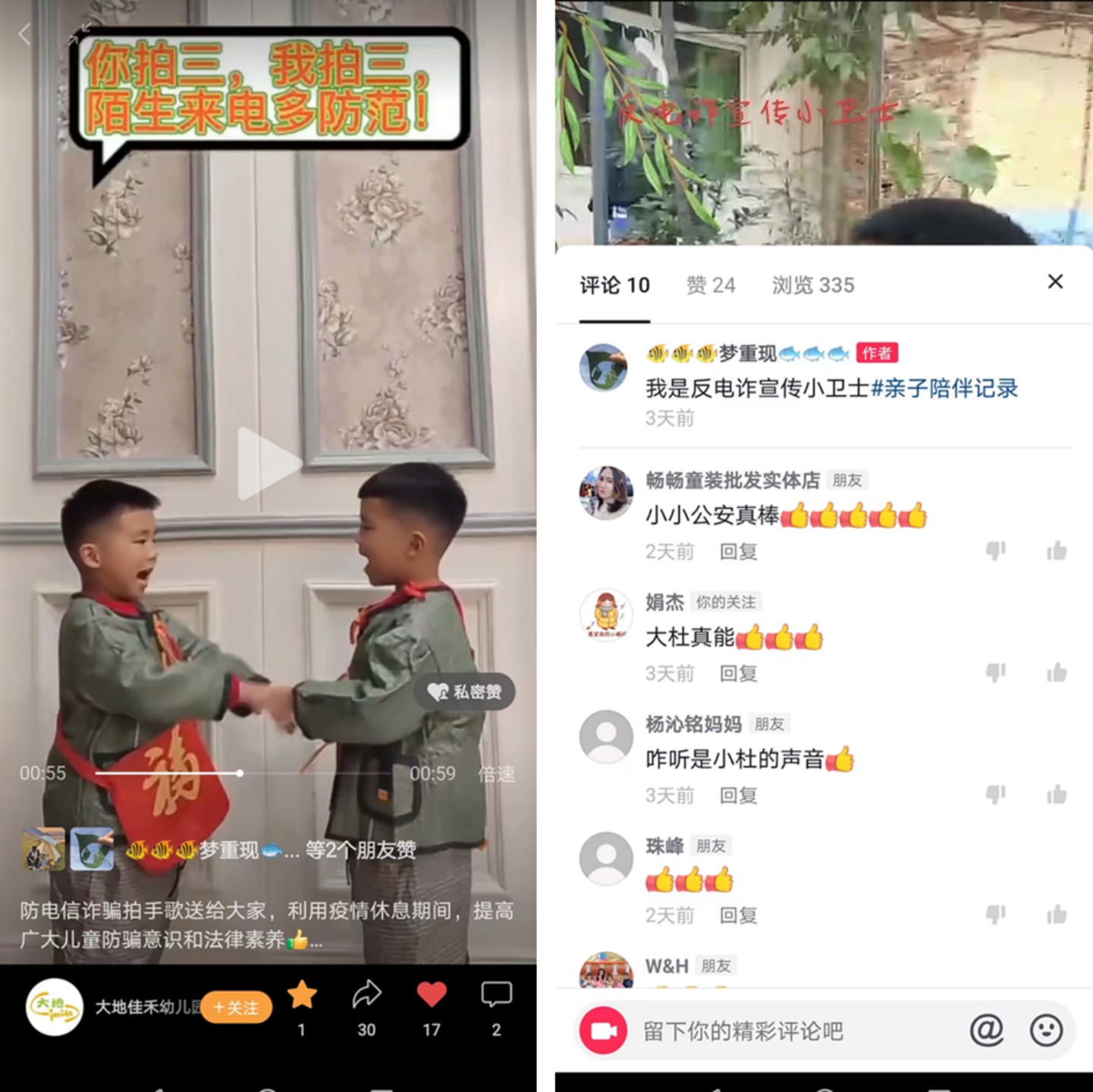Viewport: 1093px width, 1092px height.
Task: Open the emoji picker
Action: (x=1045, y=1031)
